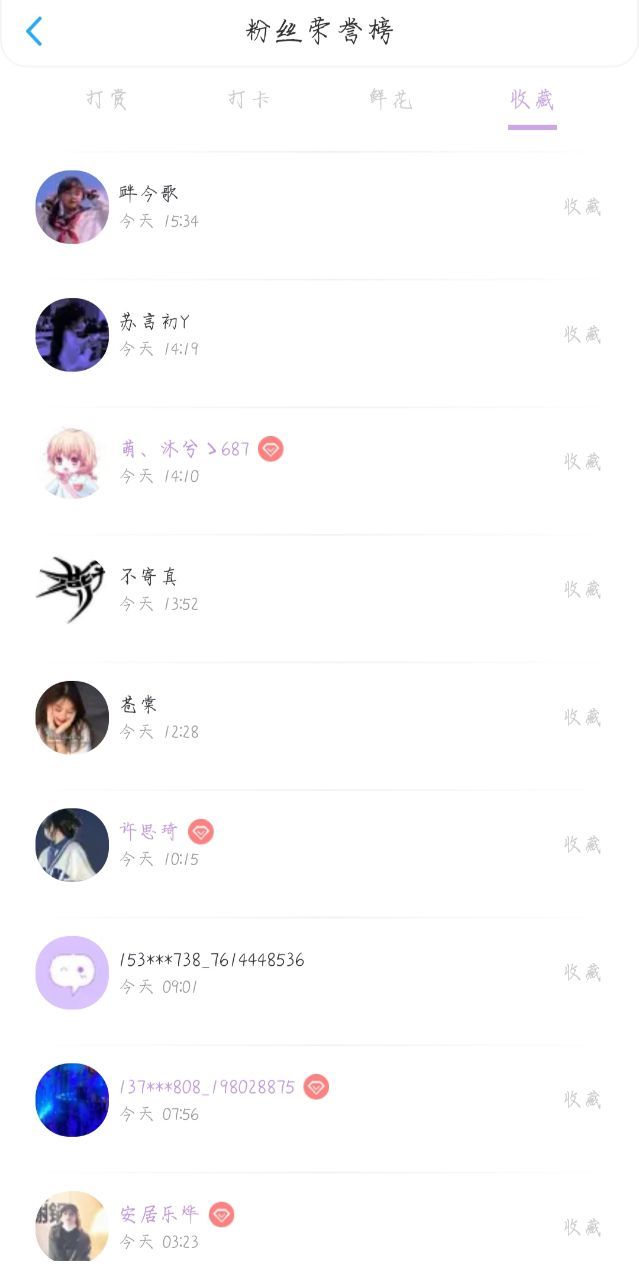View fan 萌、沐兮>687
639x1280 pixels.
pos(319,462)
